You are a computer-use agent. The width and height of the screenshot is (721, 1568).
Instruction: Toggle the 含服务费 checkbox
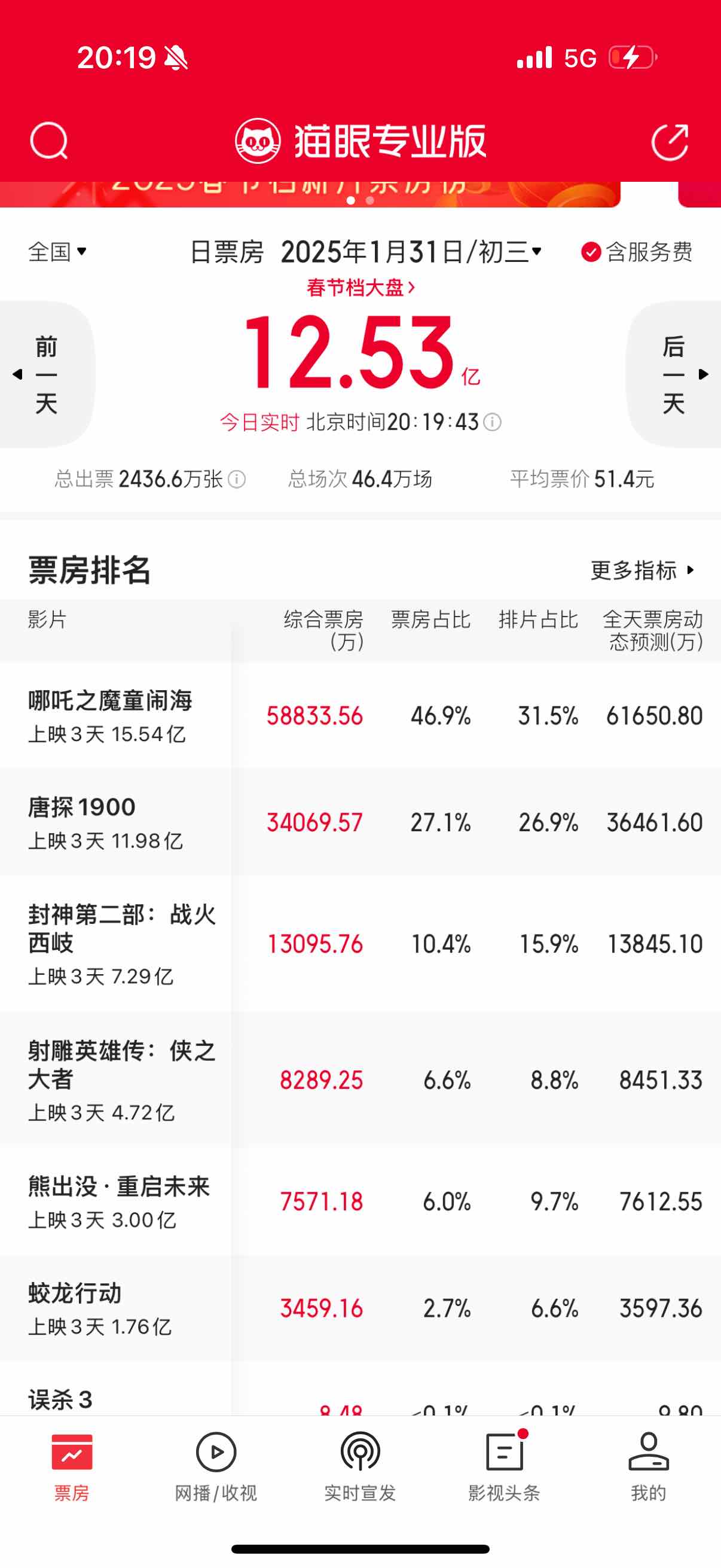[x=637, y=251]
